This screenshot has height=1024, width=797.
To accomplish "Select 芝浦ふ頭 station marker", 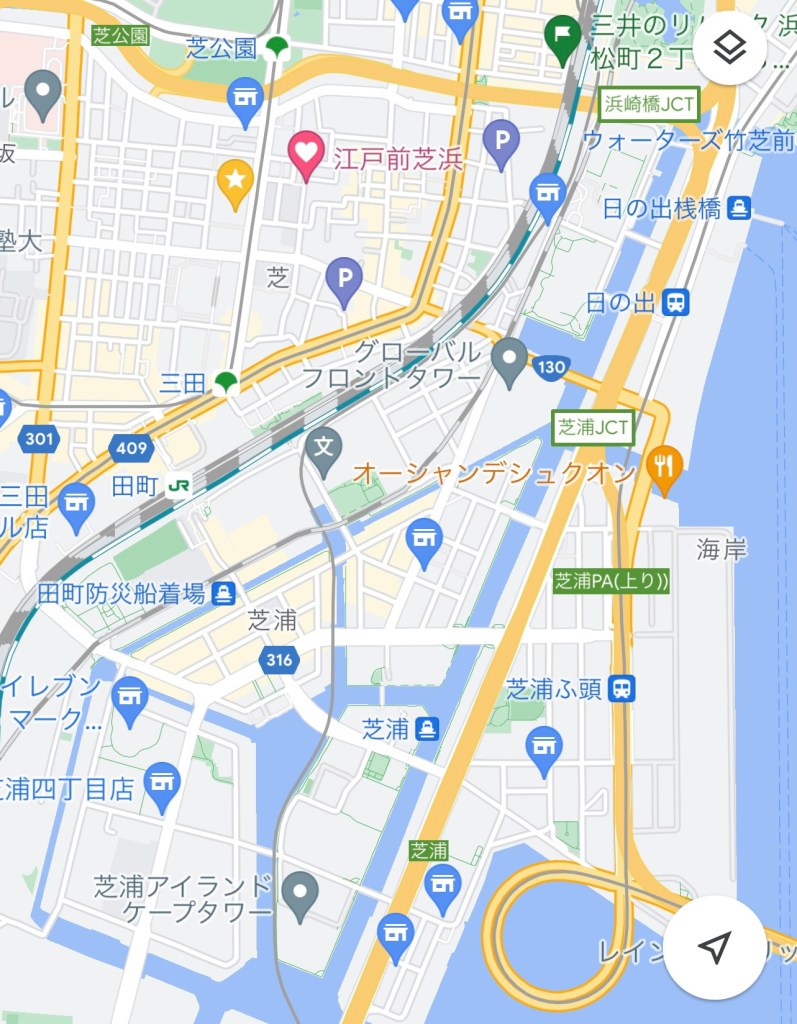I will coord(623,688).
